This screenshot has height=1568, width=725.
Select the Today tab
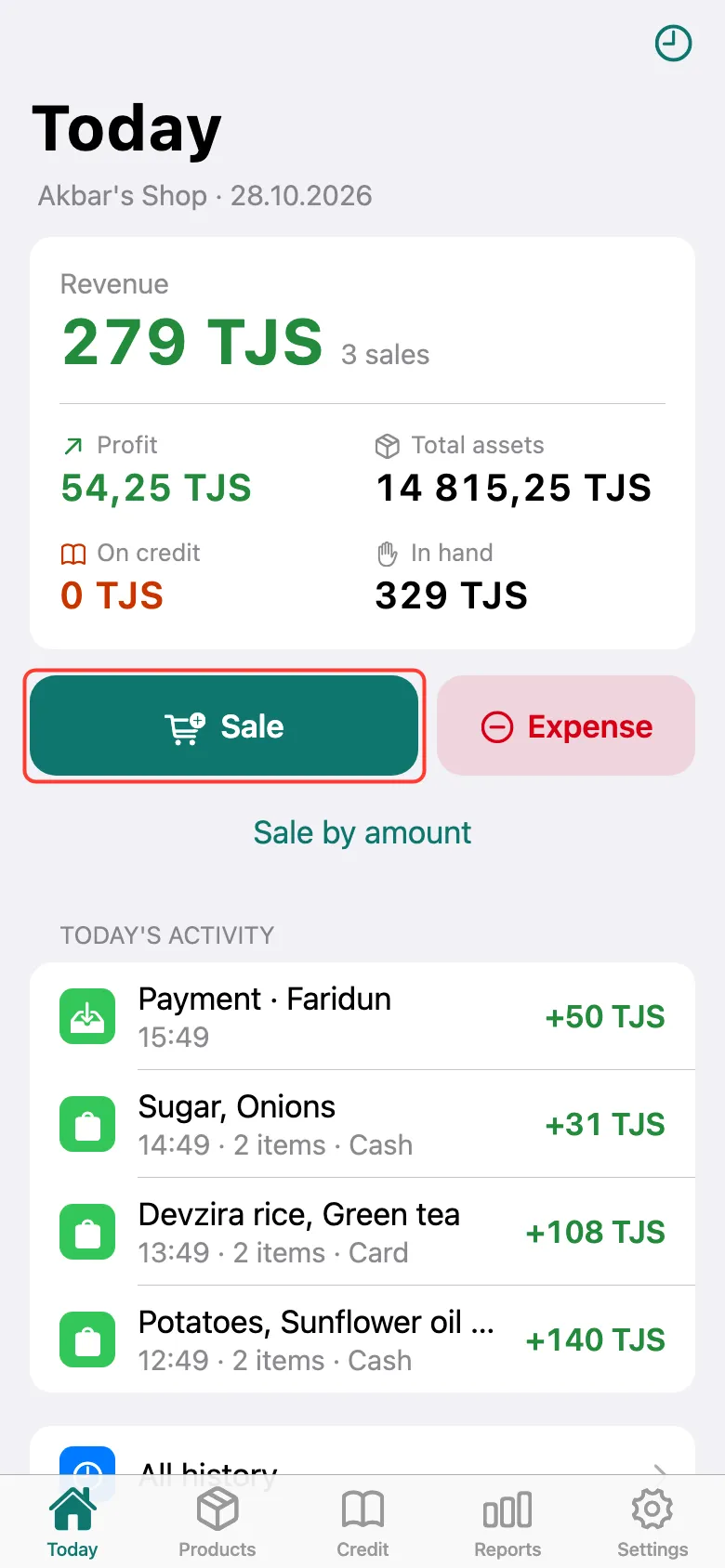point(72,1522)
